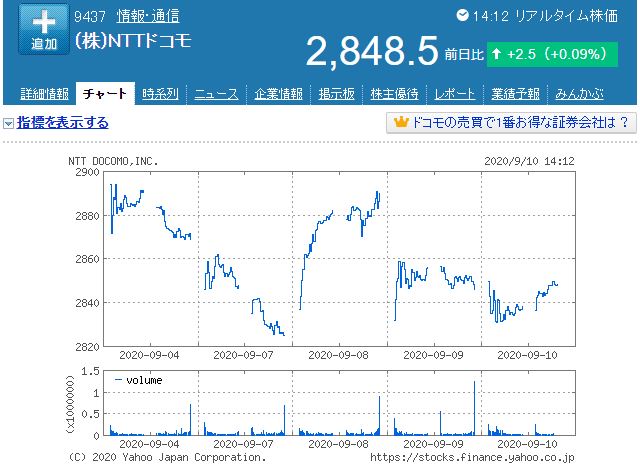Open the 掲示板 tab
Viewport: 640px width, 469px height.
coord(339,94)
